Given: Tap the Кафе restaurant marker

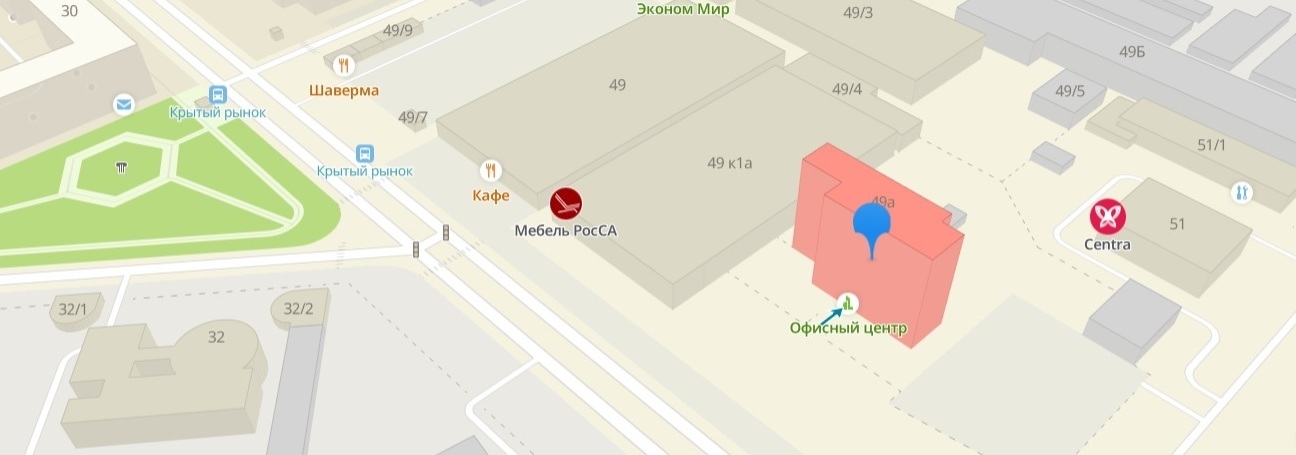Looking at the screenshot, I should pos(490,170).
